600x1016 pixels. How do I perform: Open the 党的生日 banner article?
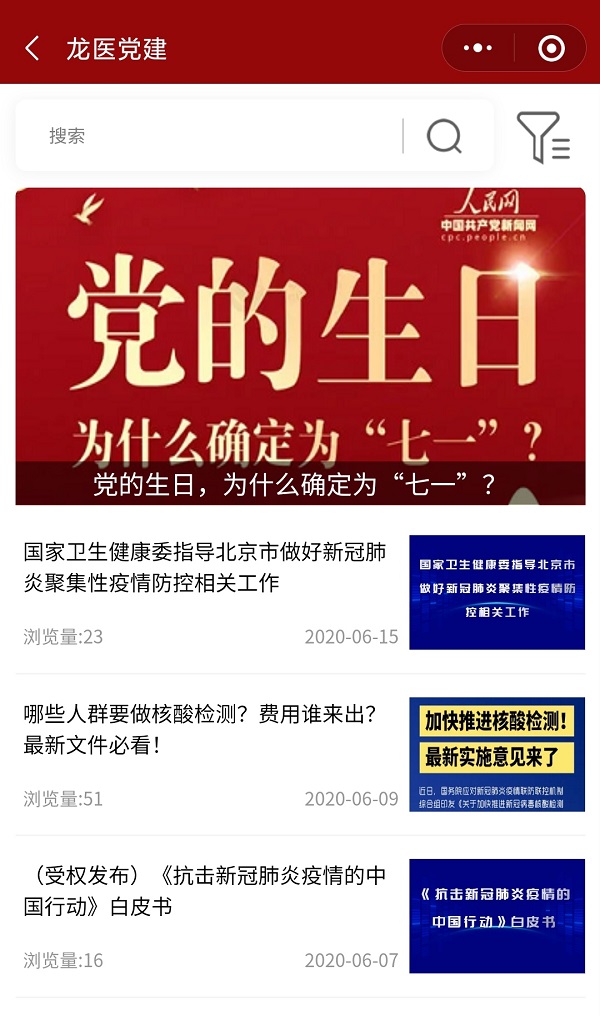[x=300, y=346]
